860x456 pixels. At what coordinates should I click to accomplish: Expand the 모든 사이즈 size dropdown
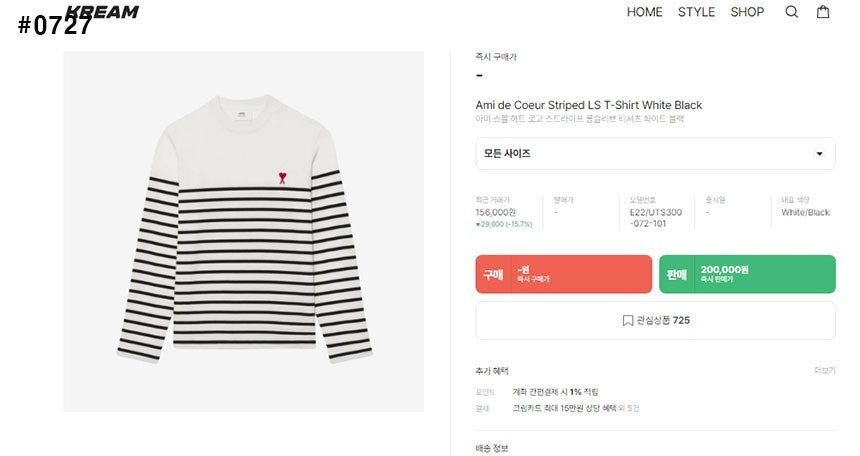coord(655,154)
